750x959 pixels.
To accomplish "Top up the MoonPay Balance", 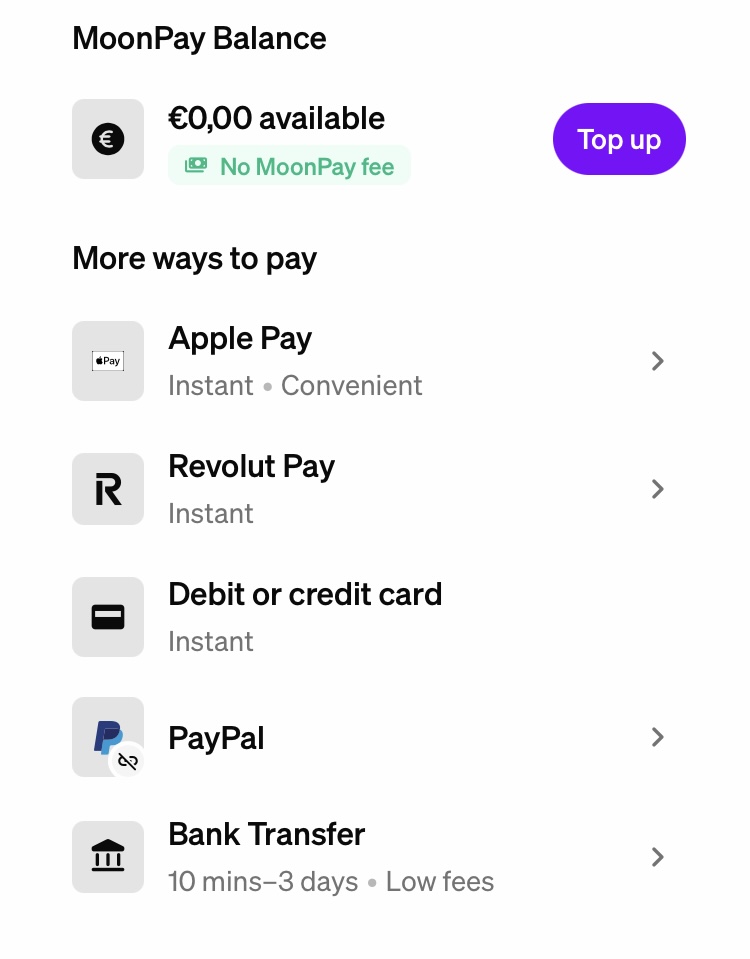I will pos(619,139).
